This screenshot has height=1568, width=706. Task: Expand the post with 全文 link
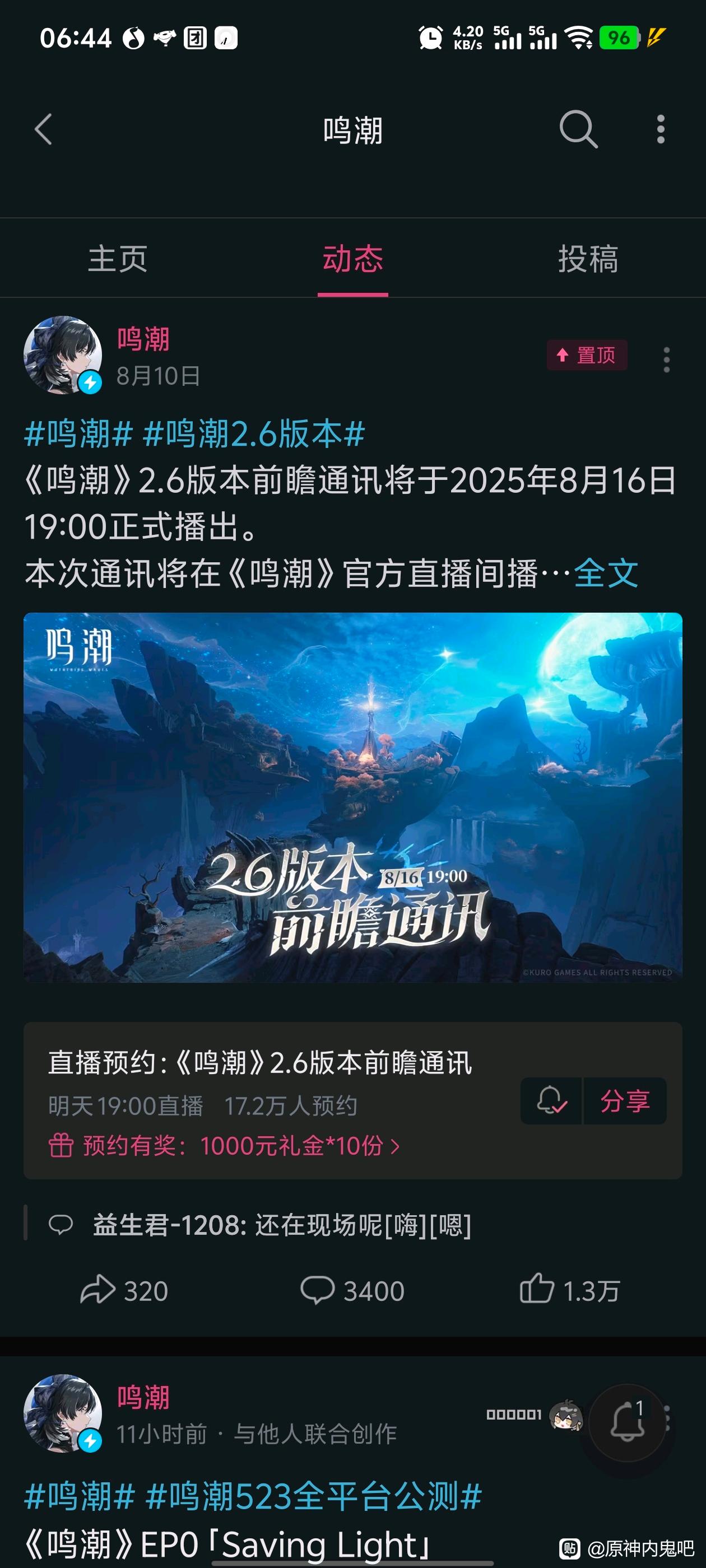(x=606, y=573)
